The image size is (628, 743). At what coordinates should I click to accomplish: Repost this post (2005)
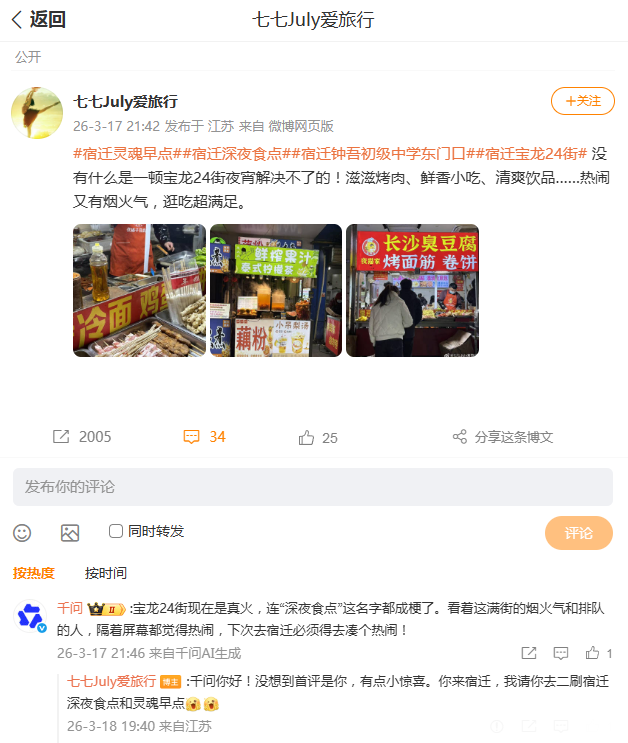(x=82, y=437)
